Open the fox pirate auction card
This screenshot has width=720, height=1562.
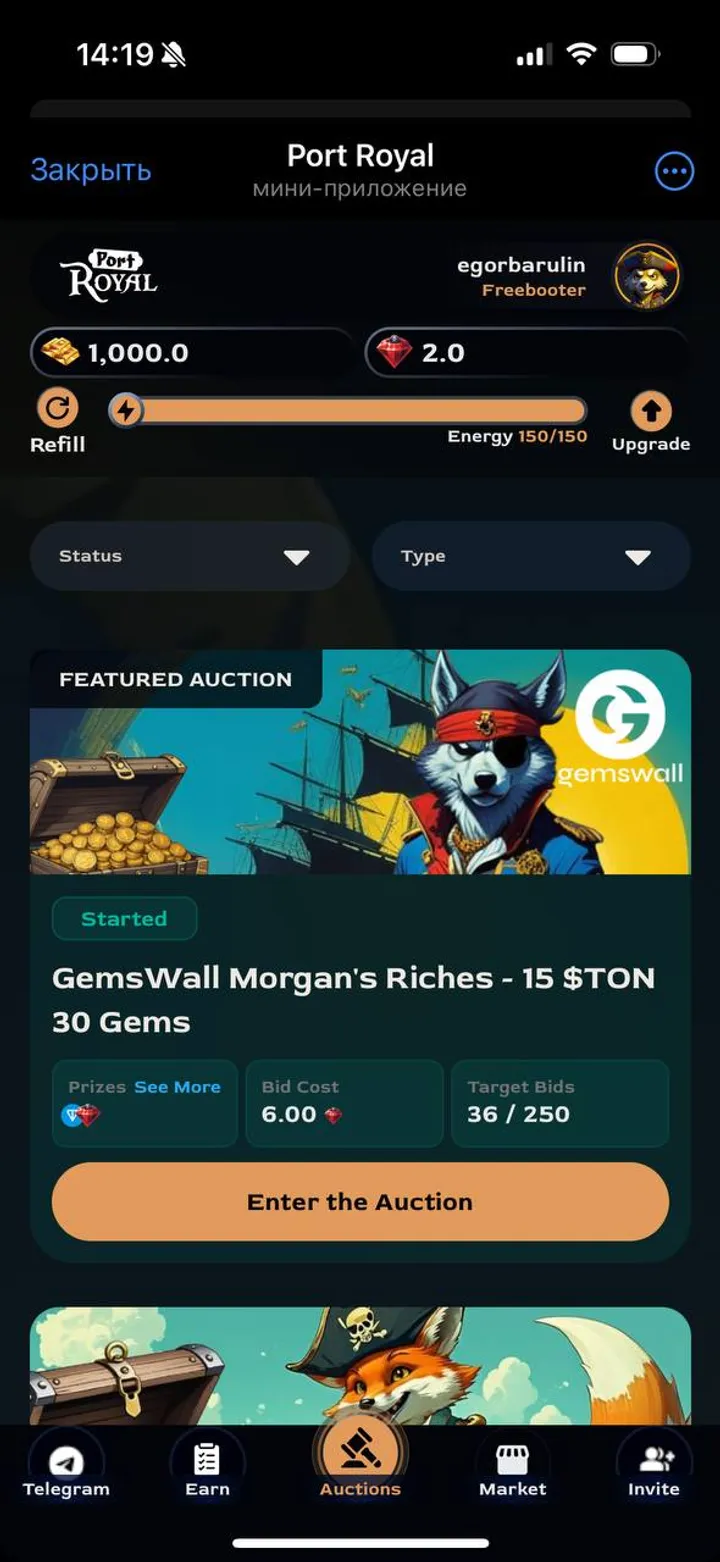(360, 1365)
